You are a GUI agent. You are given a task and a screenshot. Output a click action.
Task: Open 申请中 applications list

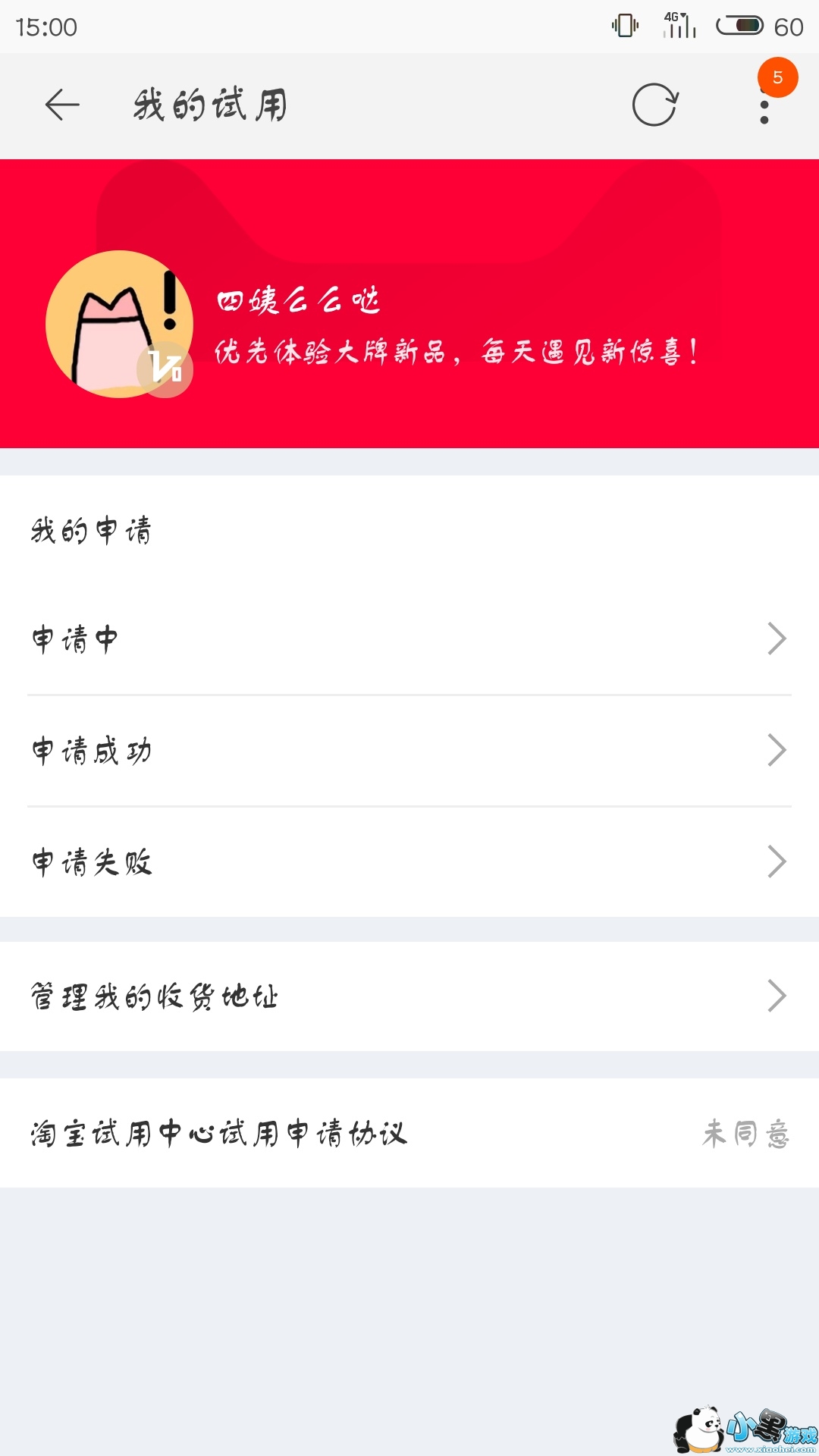click(409, 639)
